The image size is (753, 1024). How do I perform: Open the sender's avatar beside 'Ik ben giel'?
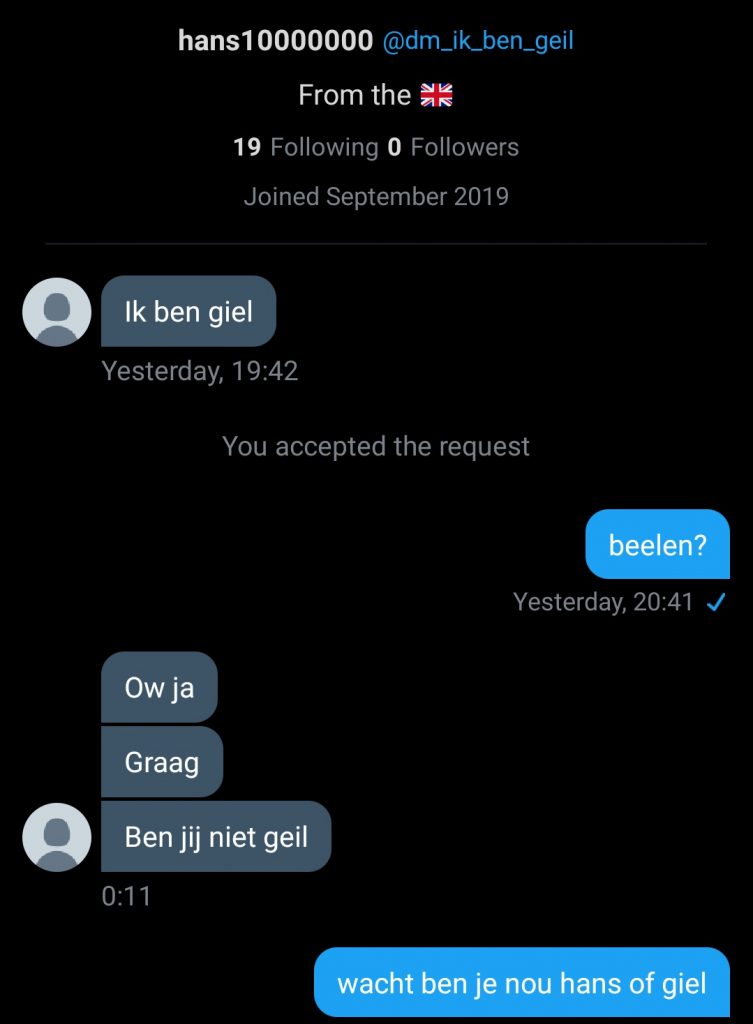pos(57,312)
